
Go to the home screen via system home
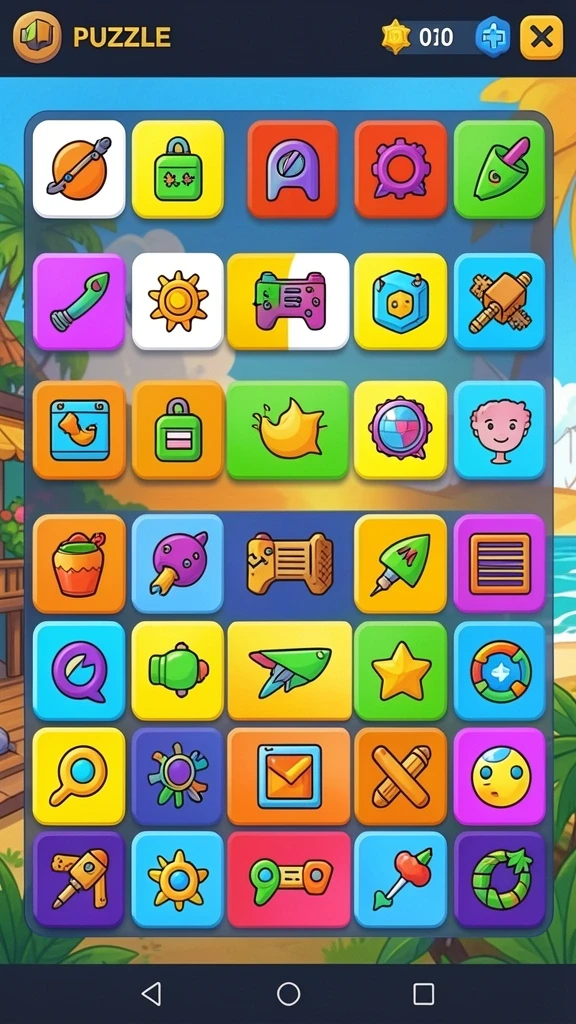(288, 994)
